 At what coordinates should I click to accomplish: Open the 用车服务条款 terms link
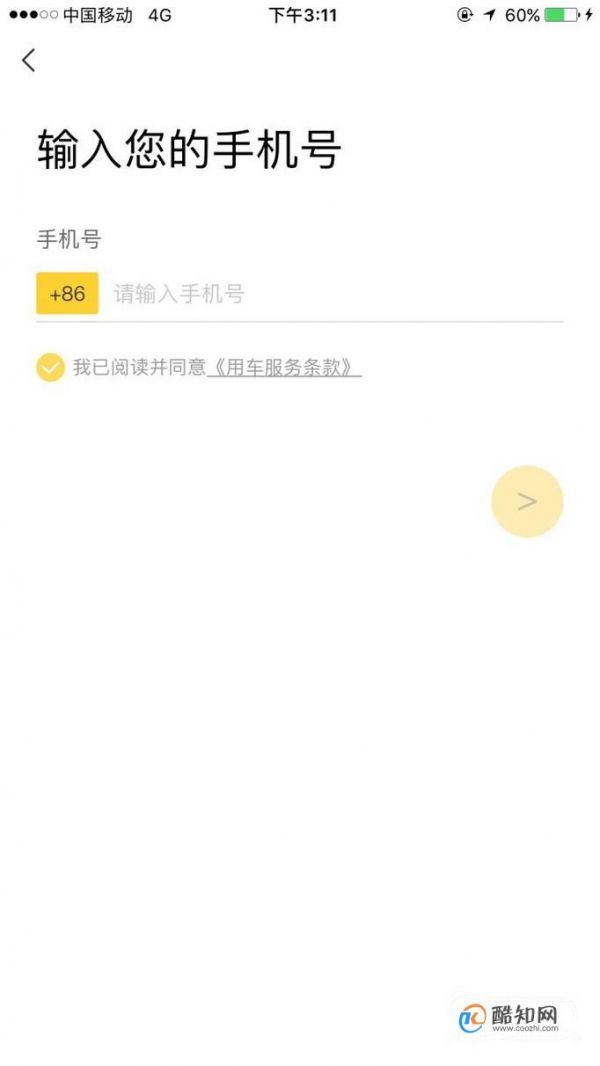(x=284, y=368)
